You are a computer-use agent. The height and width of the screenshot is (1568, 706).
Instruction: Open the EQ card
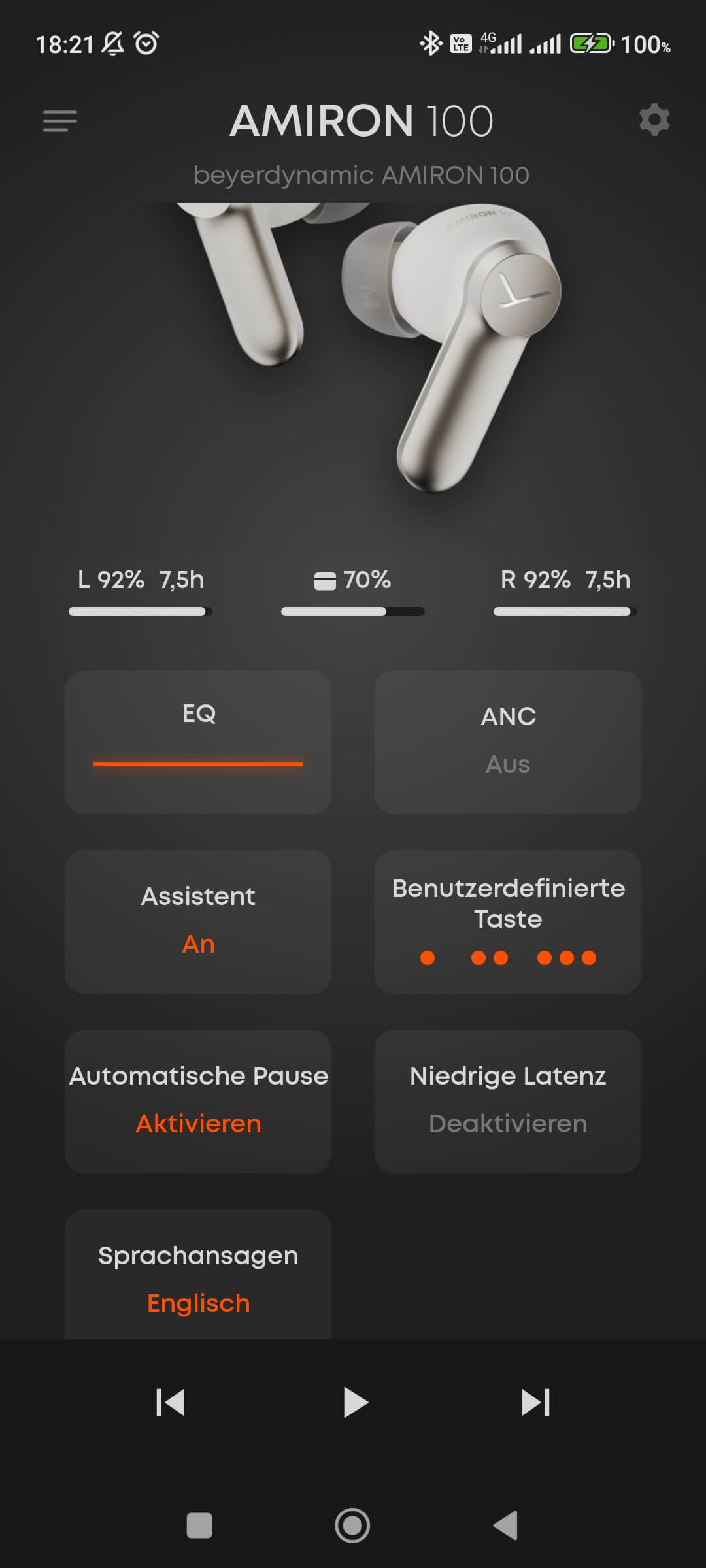click(x=198, y=742)
